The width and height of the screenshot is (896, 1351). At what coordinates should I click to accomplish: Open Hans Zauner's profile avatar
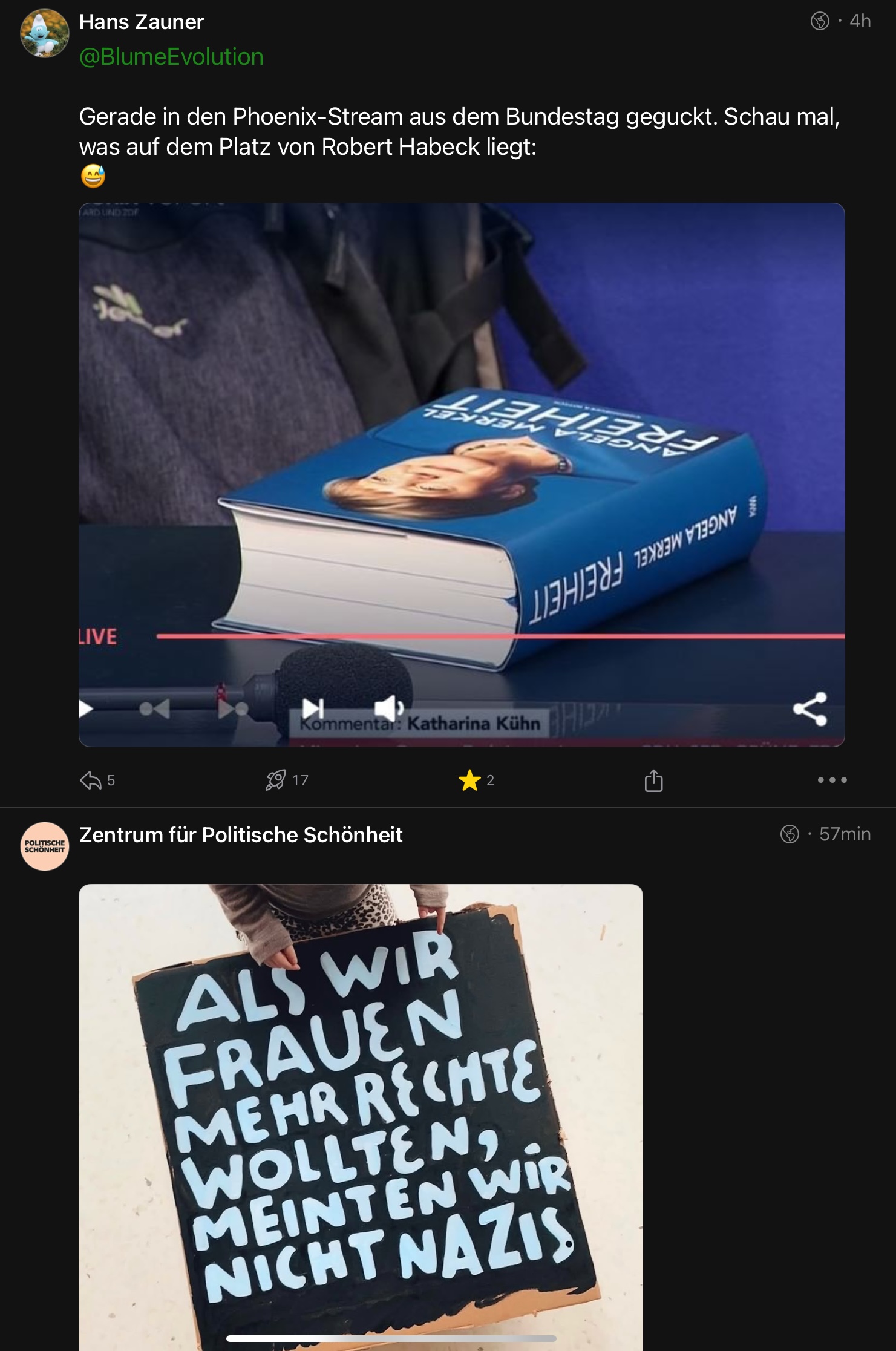coord(45,34)
